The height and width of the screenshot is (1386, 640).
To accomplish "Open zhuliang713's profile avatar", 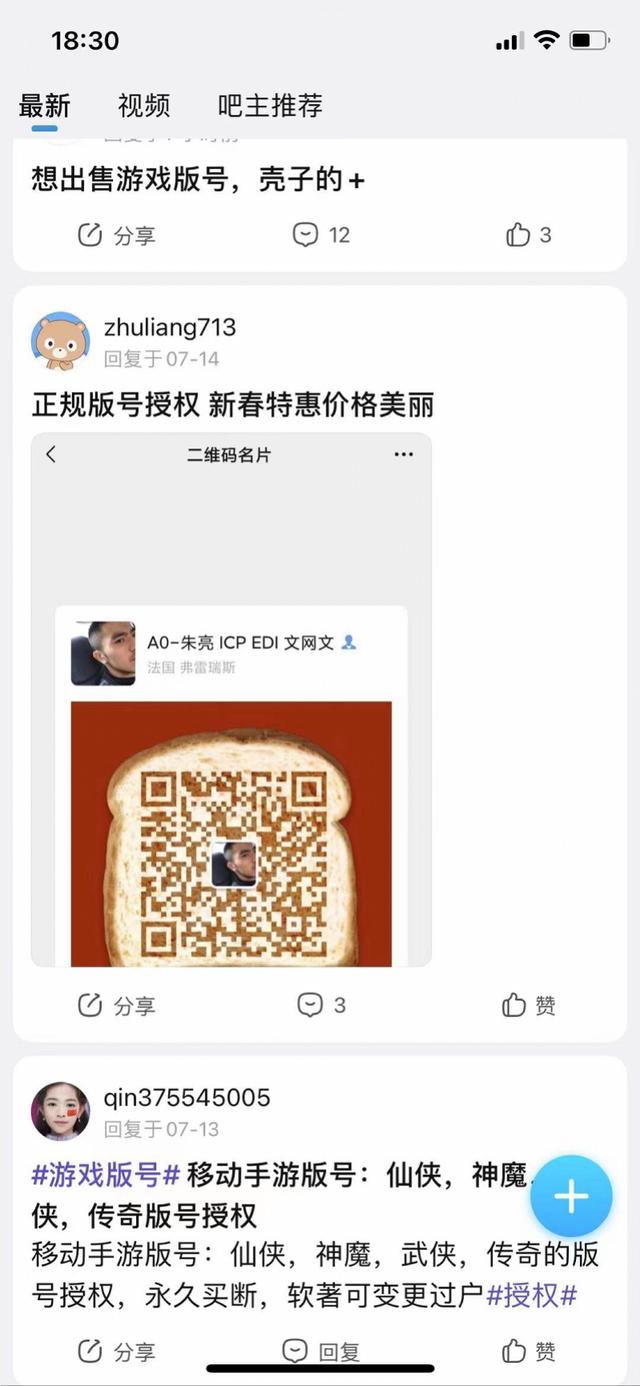I will coord(61,341).
